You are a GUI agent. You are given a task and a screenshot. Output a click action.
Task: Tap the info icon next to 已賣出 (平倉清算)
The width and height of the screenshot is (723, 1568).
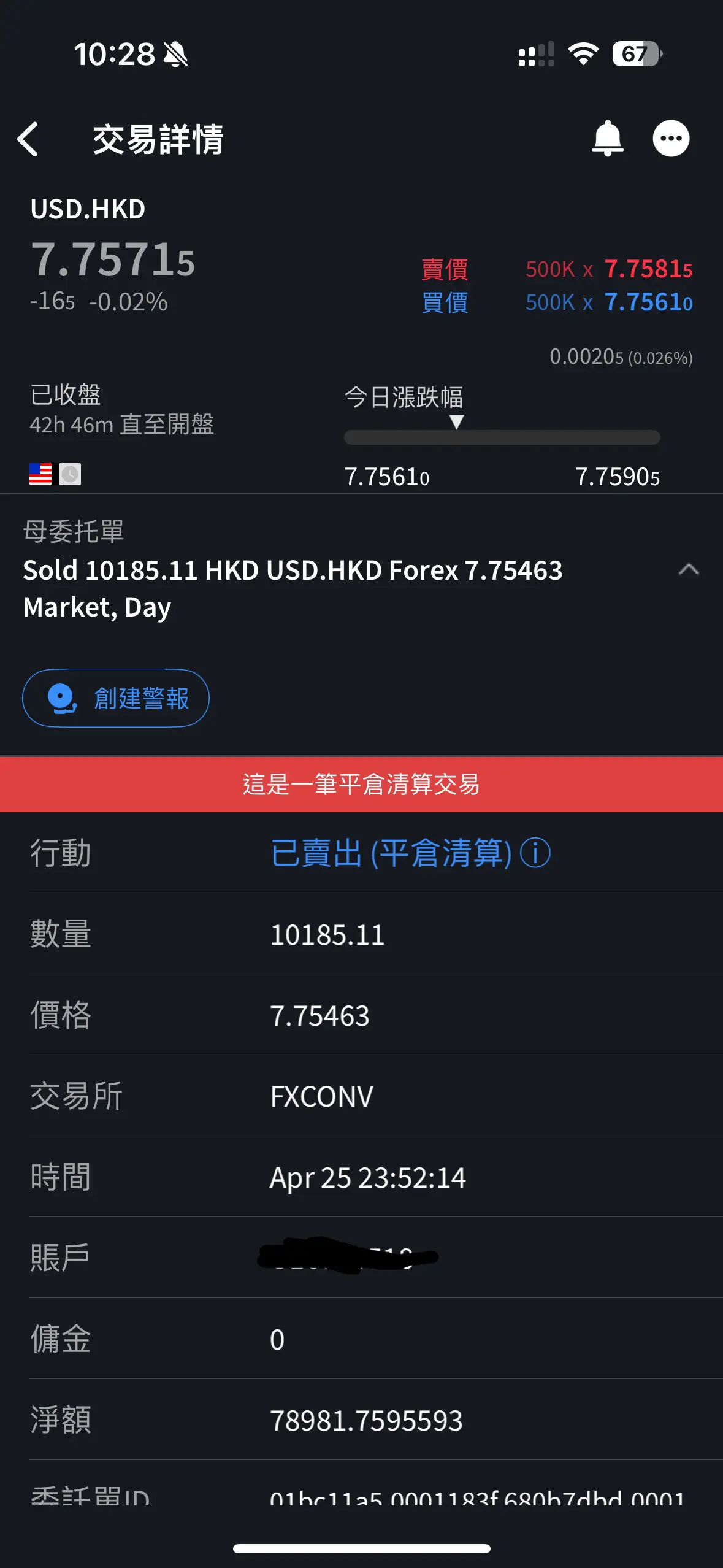[537, 853]
